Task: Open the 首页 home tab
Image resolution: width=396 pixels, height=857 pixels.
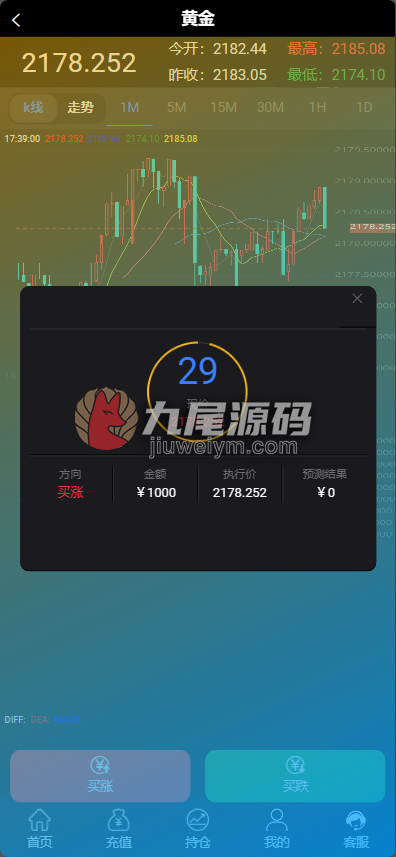Action: (40, 829)
